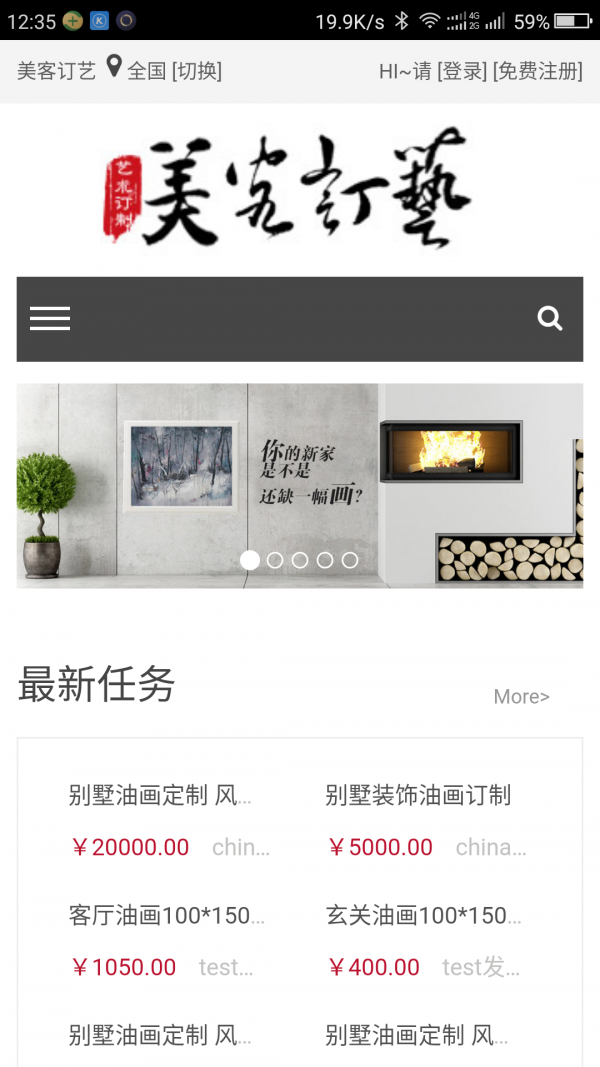The width and height of the screenshot is (600, 1067).
Task: Select the fifth banner page indicator dot
Action: (350, 560)
